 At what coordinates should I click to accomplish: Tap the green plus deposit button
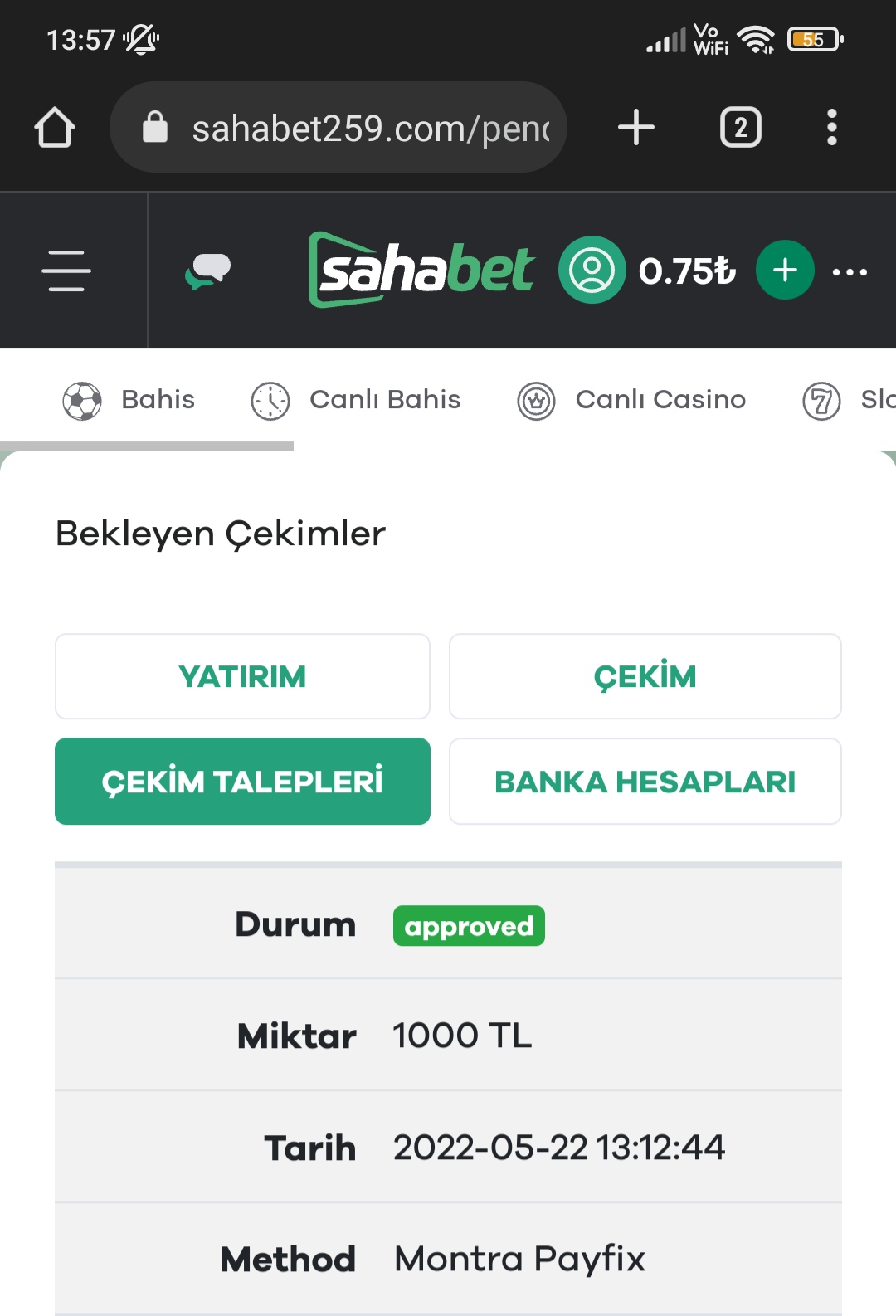coord(784,271)
